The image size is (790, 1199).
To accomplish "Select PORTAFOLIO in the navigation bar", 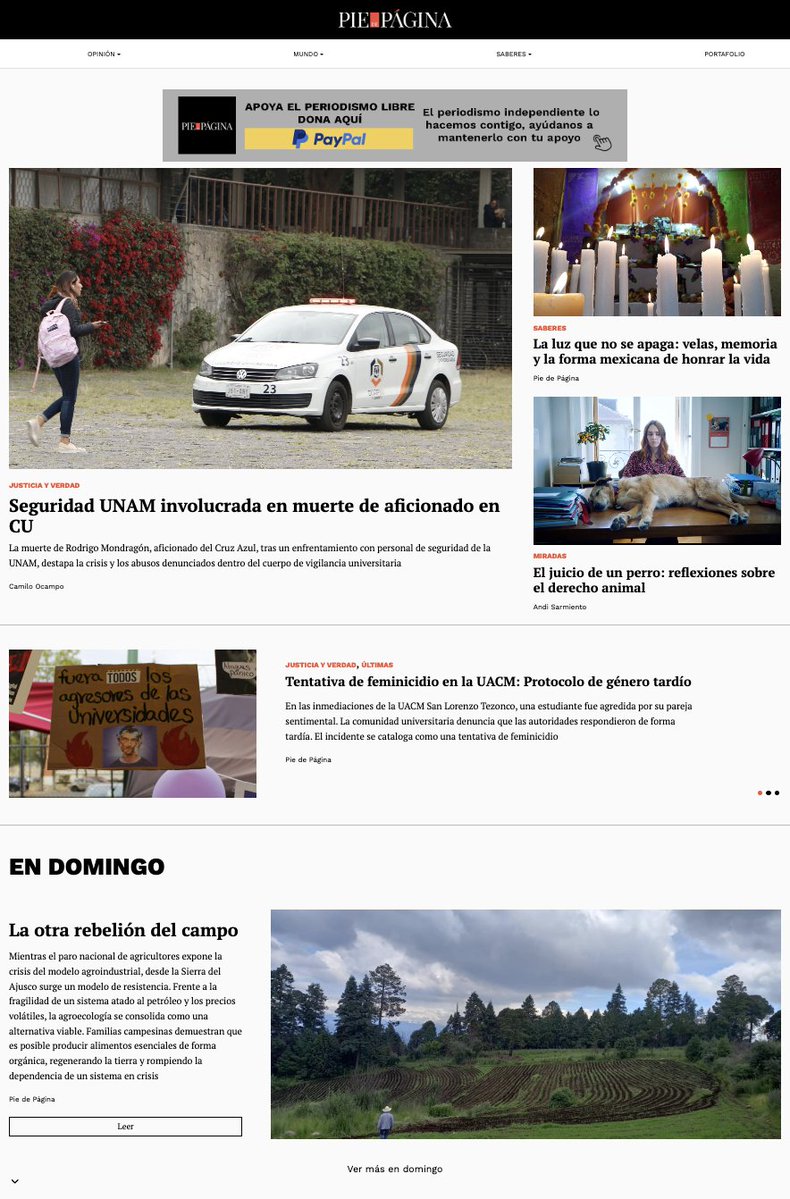I will pos(725,54).
